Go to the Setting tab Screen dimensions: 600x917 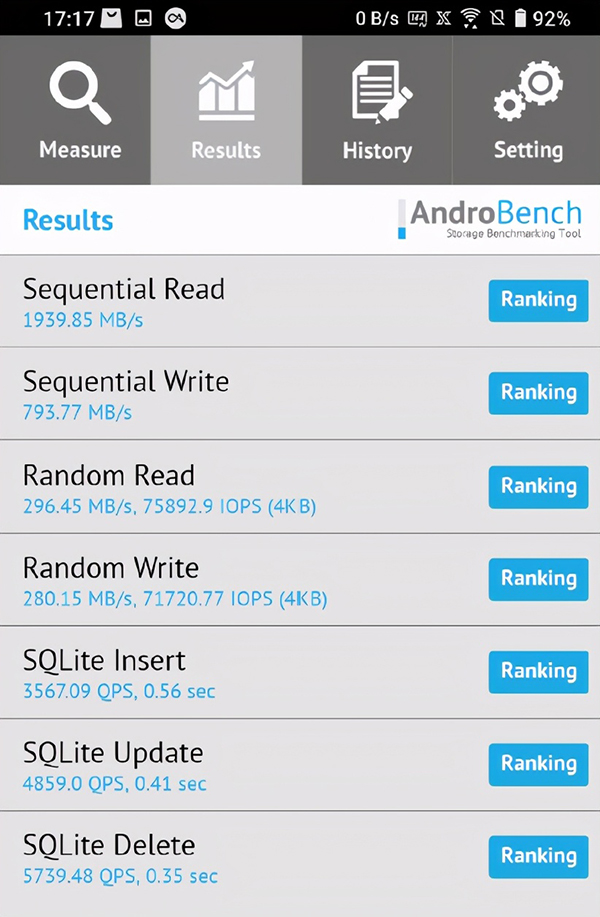click(x=527, y=111)
